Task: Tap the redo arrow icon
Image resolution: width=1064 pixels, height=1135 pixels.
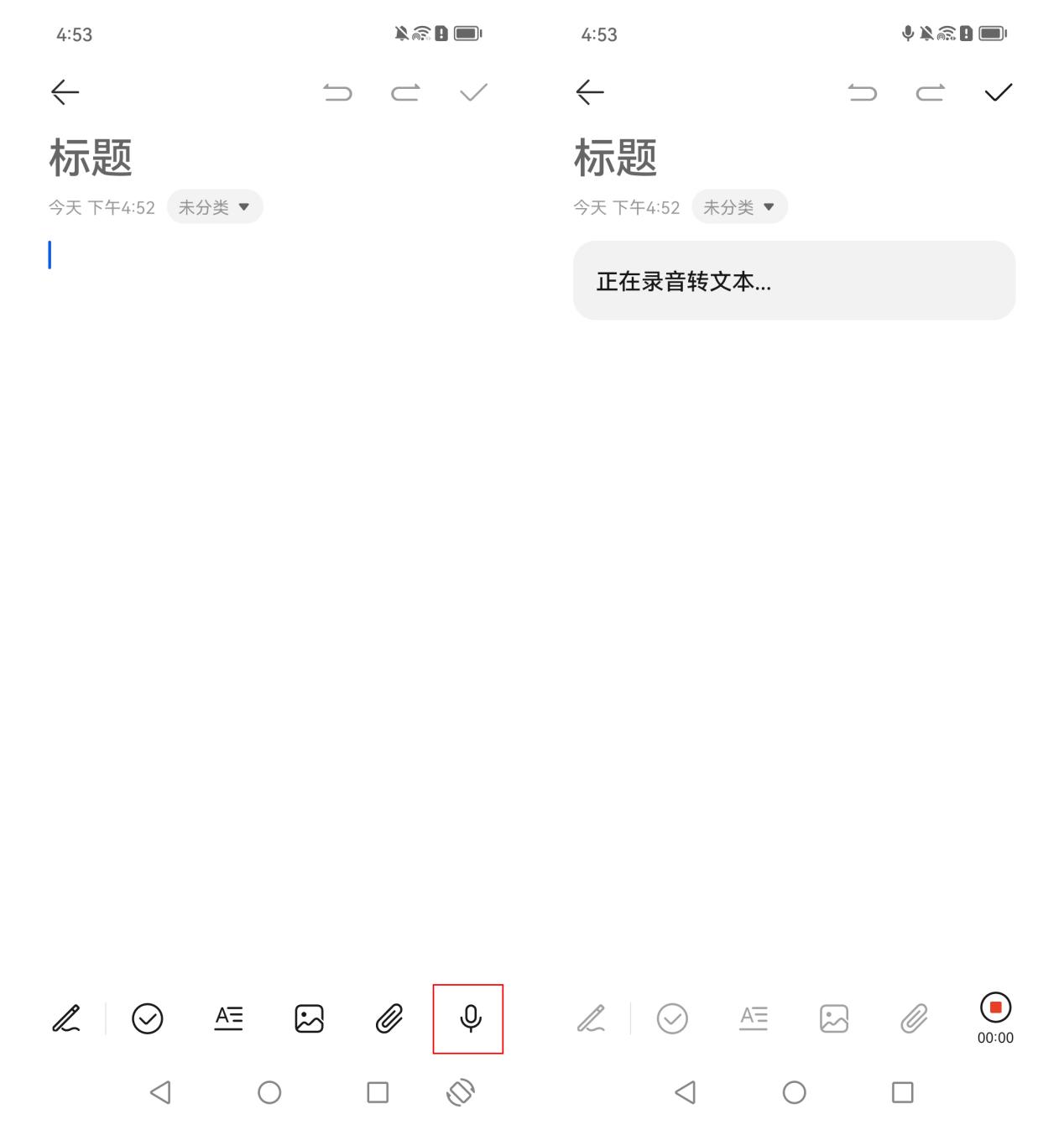Action: tap(405, 93)
